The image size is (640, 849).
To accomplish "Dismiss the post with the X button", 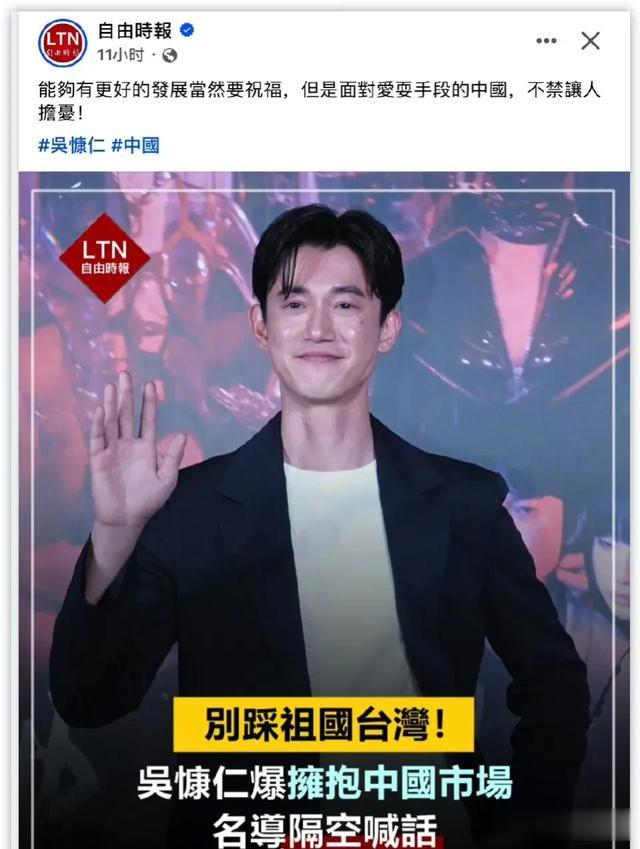I will pyautogui.click(x=591, y=41).
